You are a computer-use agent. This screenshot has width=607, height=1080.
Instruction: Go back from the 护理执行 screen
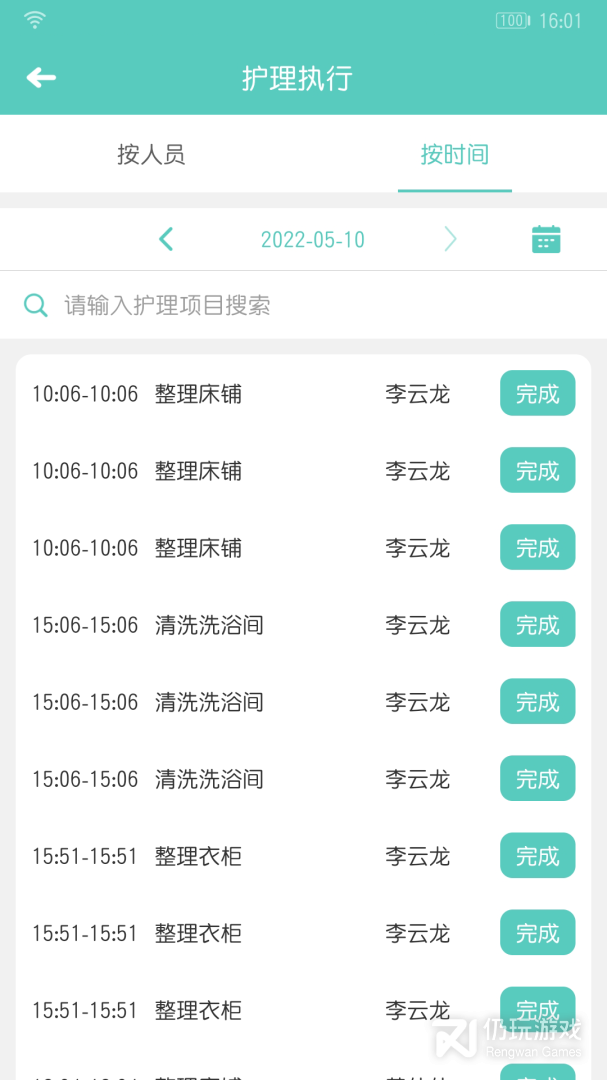(41, 78)
